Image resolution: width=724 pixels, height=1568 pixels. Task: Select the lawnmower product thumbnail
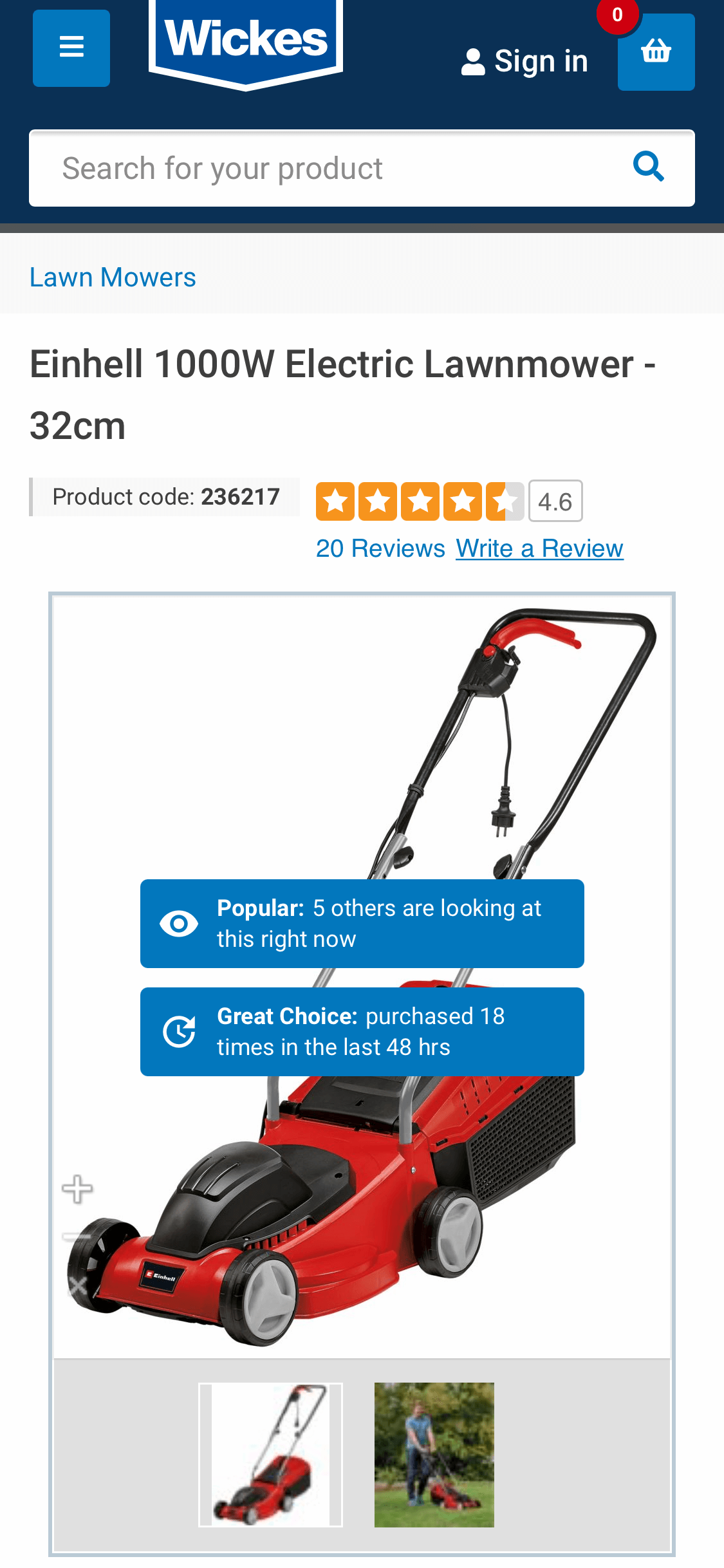coord(270,1455)
